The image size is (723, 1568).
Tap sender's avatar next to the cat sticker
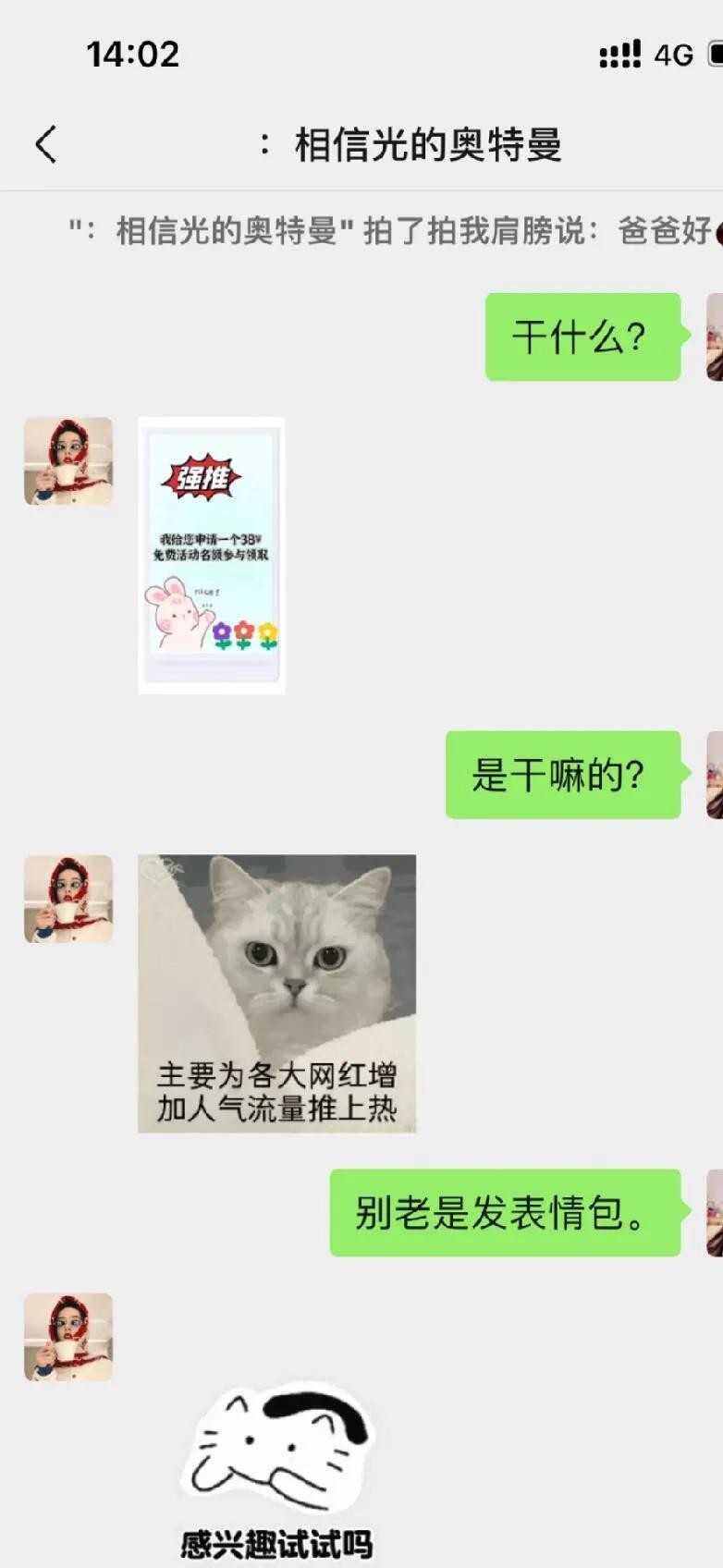click(x=68, y=899)
